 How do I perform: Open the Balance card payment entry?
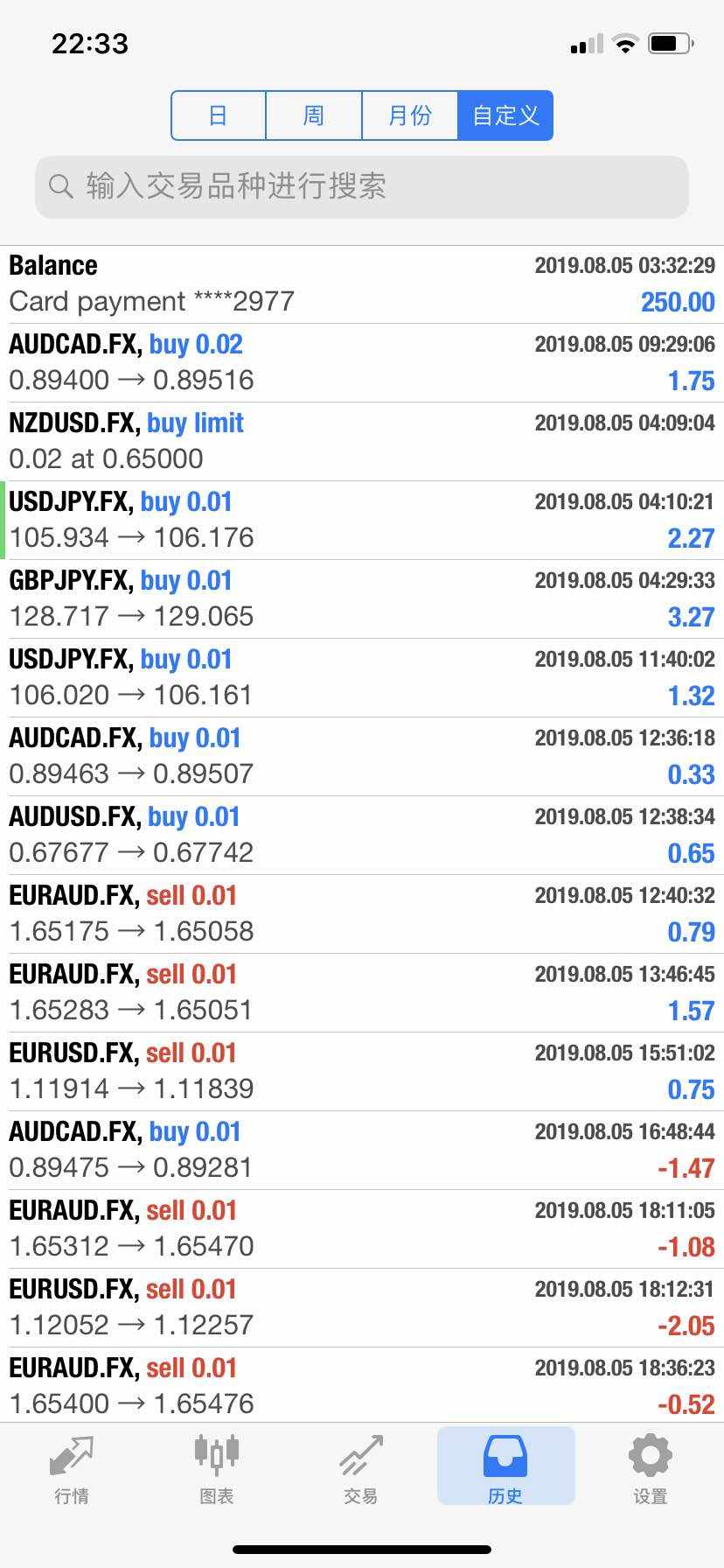(362, 284)
